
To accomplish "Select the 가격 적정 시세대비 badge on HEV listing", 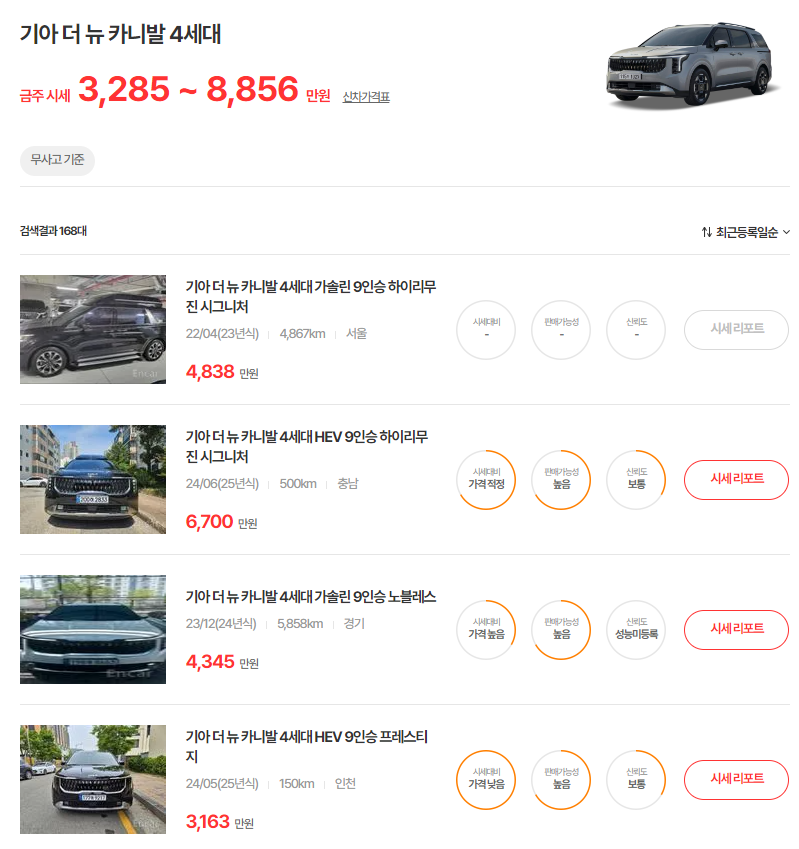I will click(486, 480).
